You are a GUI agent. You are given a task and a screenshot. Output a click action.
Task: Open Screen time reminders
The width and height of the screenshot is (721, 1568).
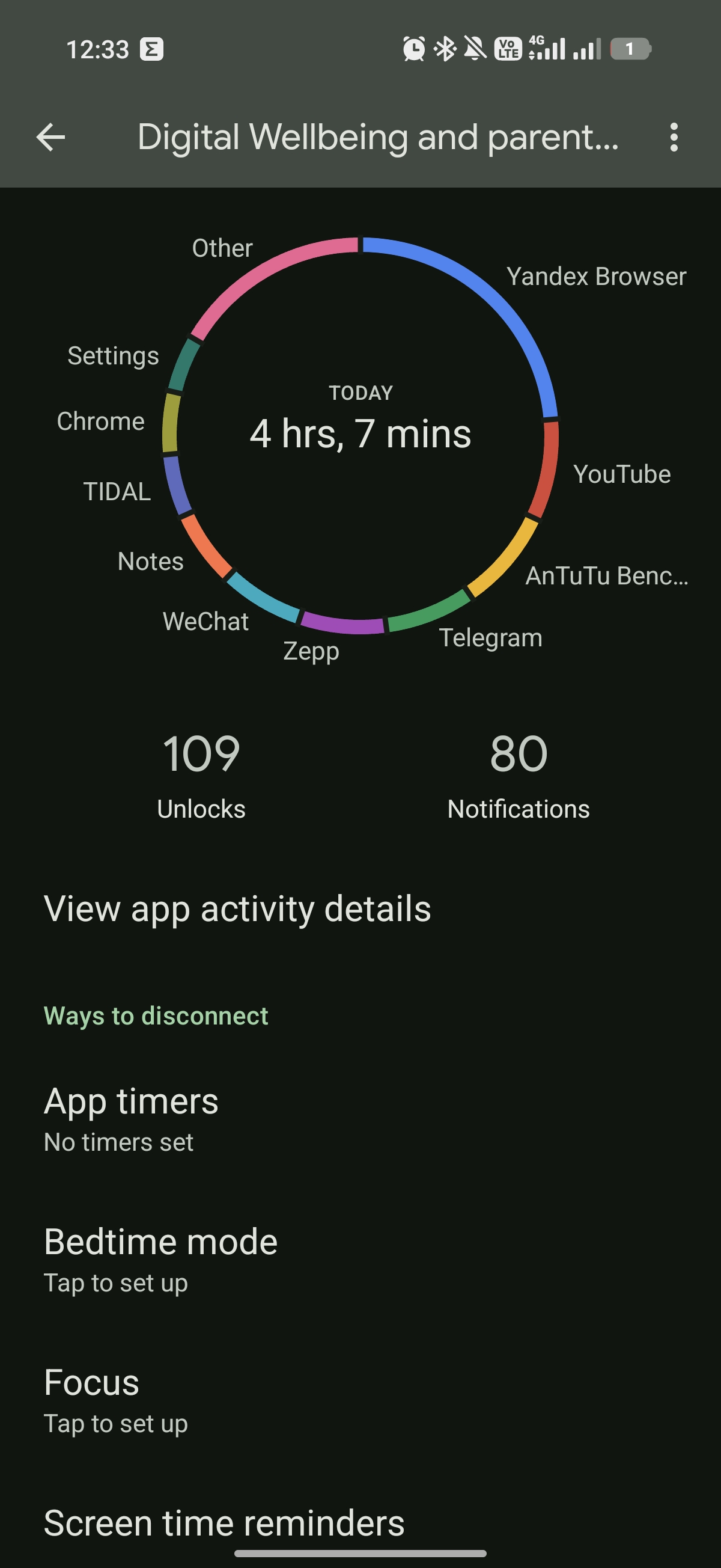(224, 1523)
